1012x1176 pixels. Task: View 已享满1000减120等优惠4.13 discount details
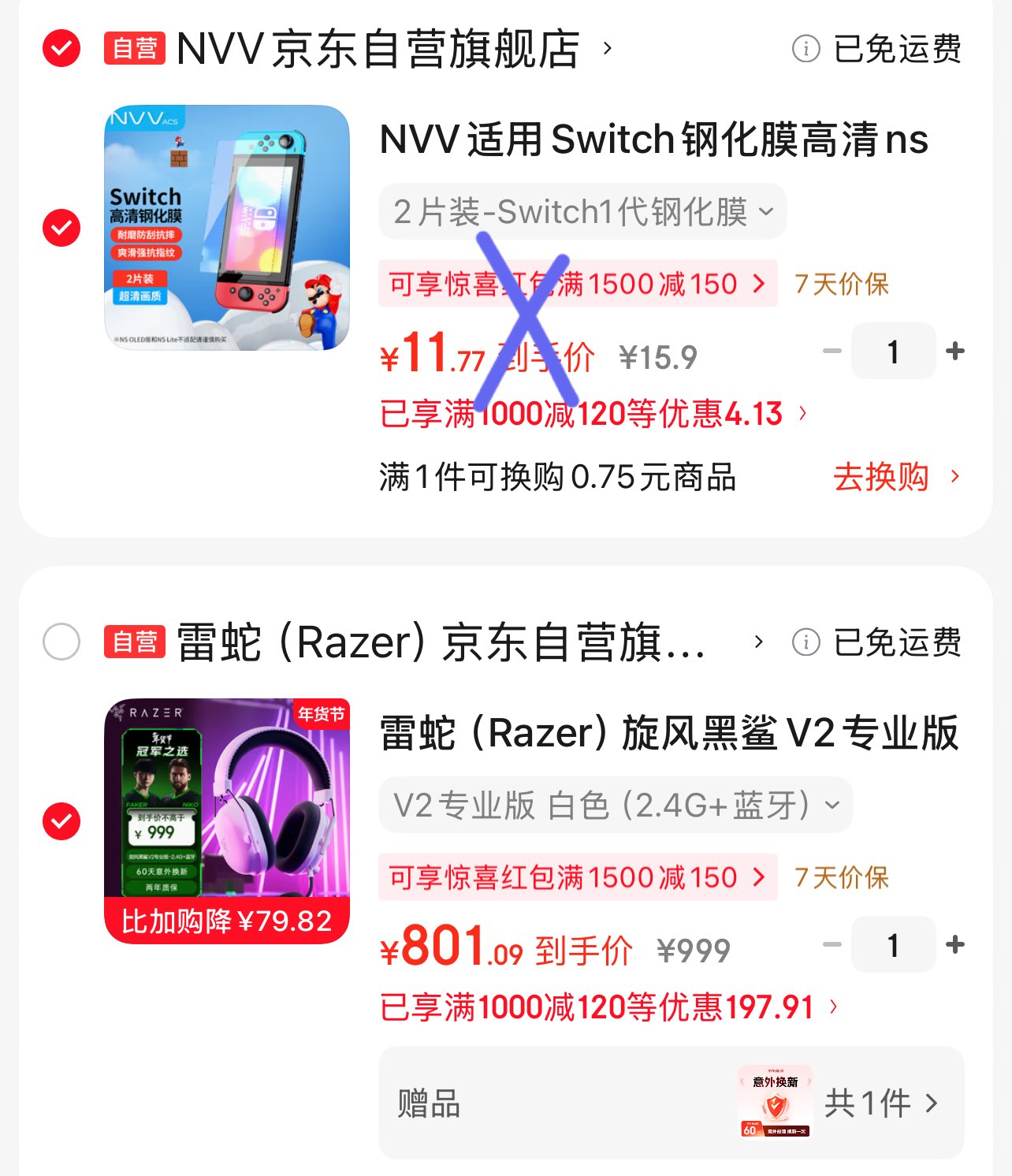593,414
